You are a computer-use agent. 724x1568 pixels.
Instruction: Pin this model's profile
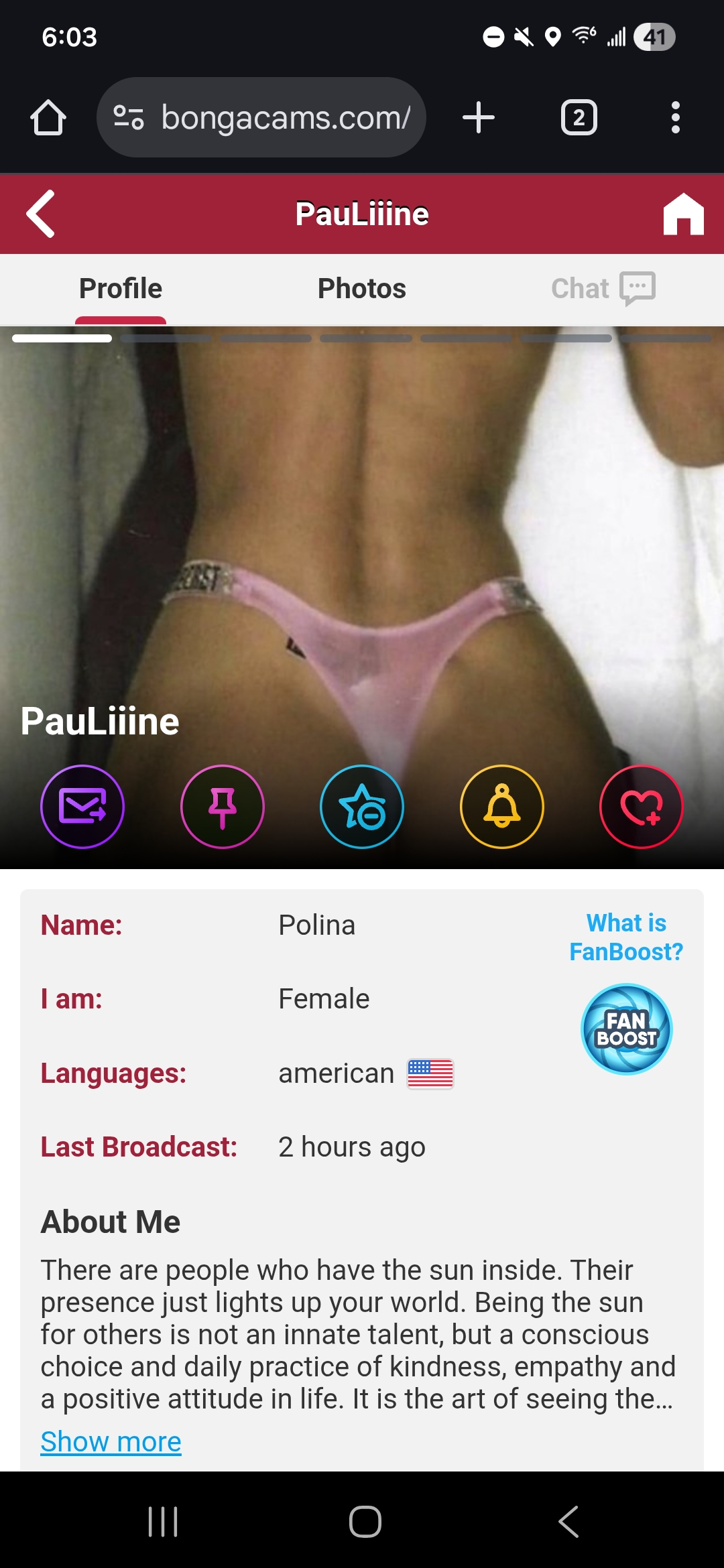click(223, 806)
